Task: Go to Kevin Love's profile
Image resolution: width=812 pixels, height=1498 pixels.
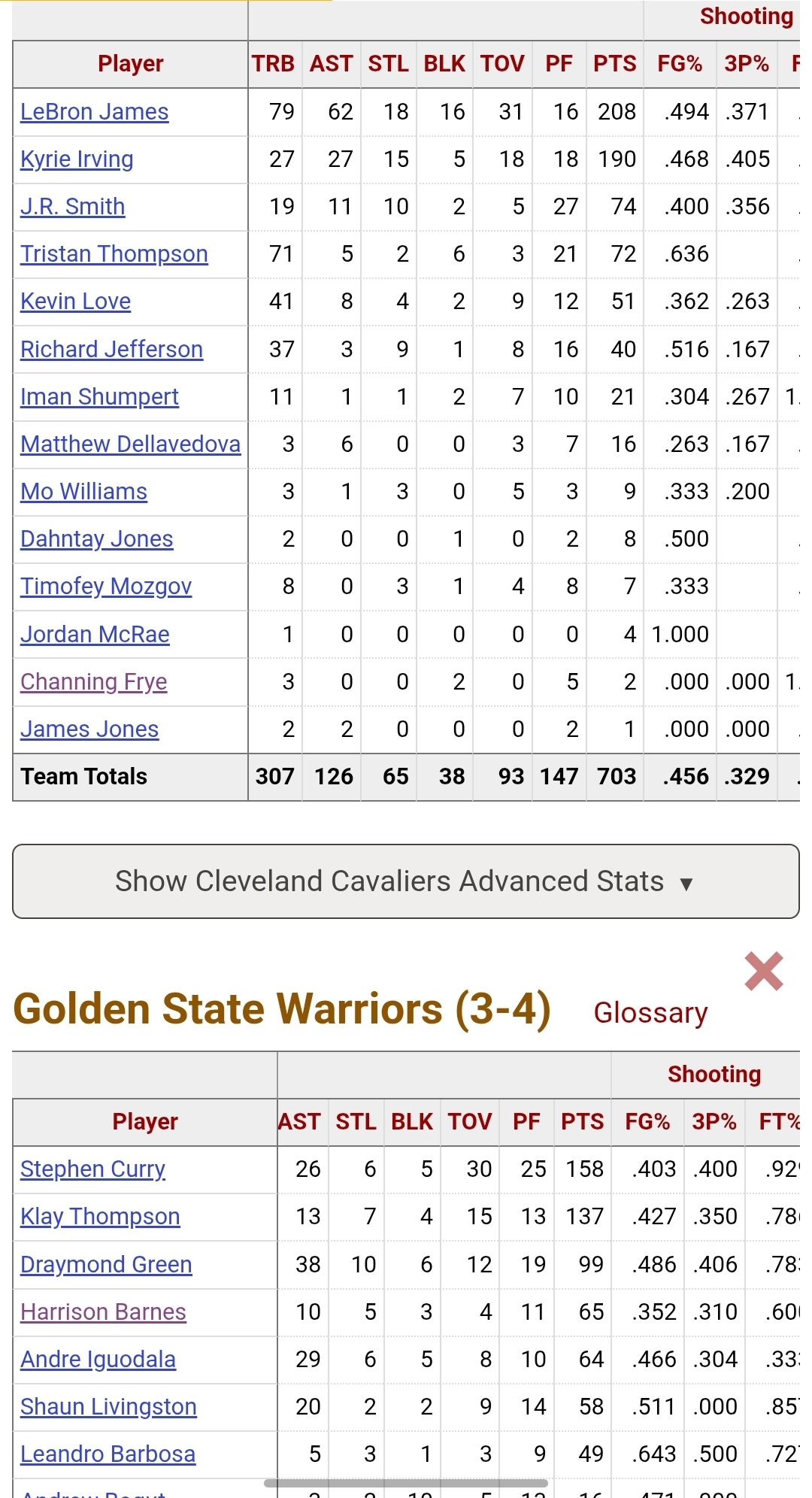Action: point(75,302)
